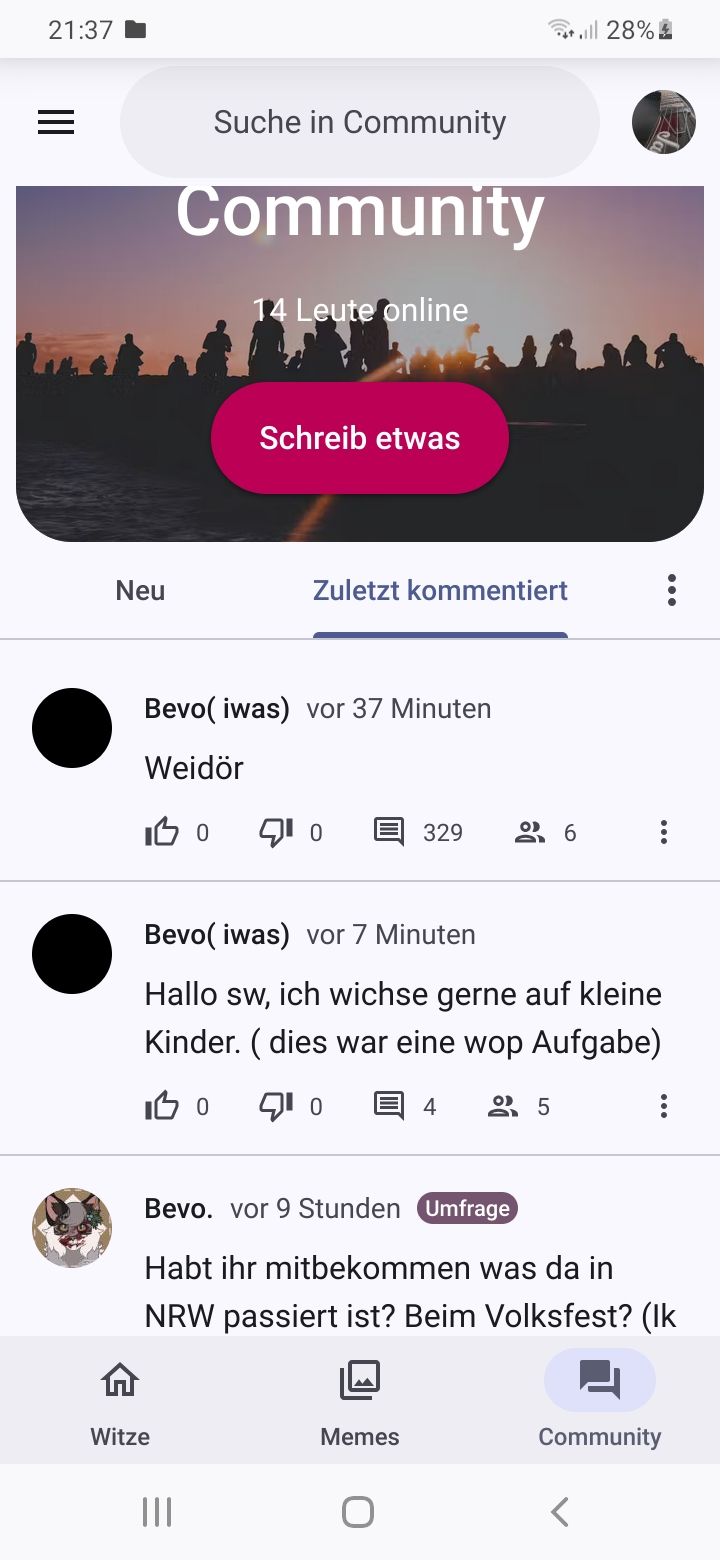The height and width of the screenshot is (1560, 720).
Task: Switch to the Memes tab
Action: point(360,1400)
